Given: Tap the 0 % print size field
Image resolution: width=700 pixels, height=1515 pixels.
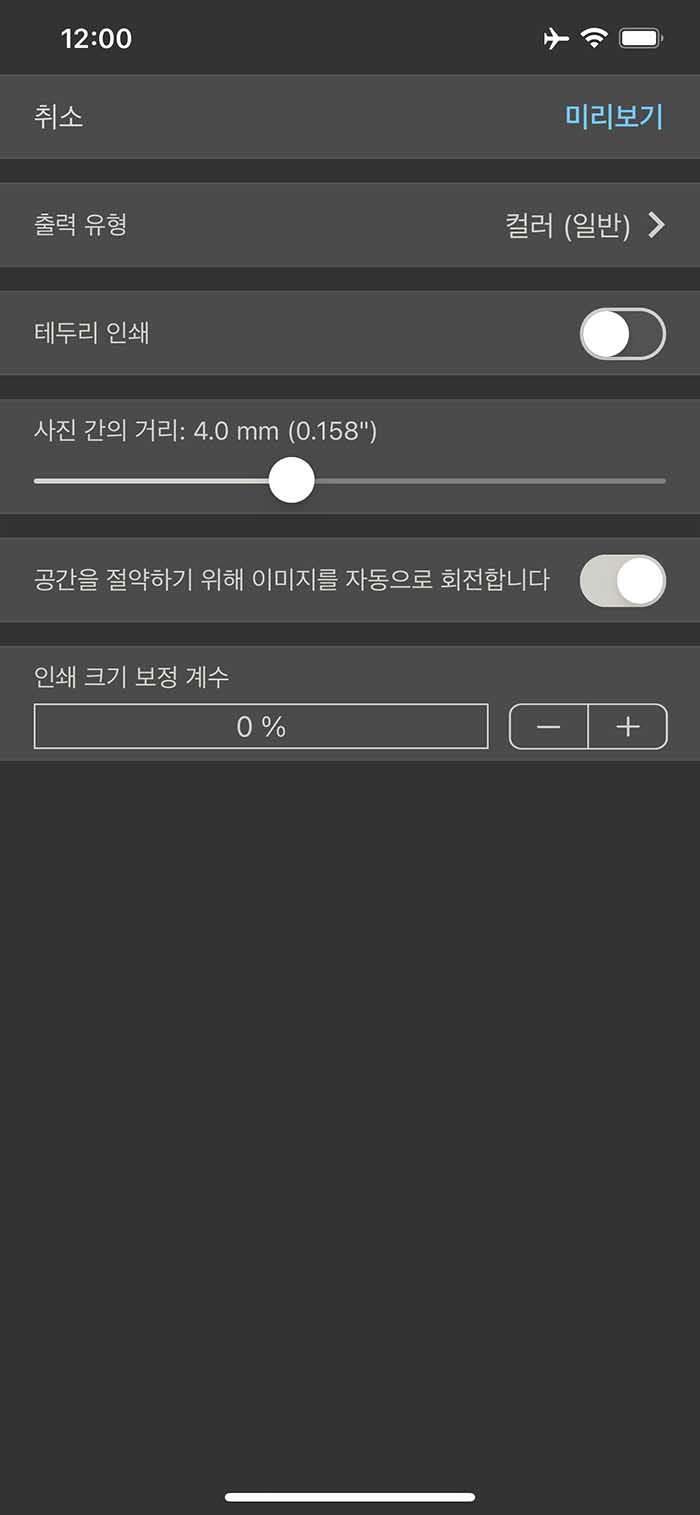Looking at the screenshot, I should pyautogui.click(x=261, y=727).
